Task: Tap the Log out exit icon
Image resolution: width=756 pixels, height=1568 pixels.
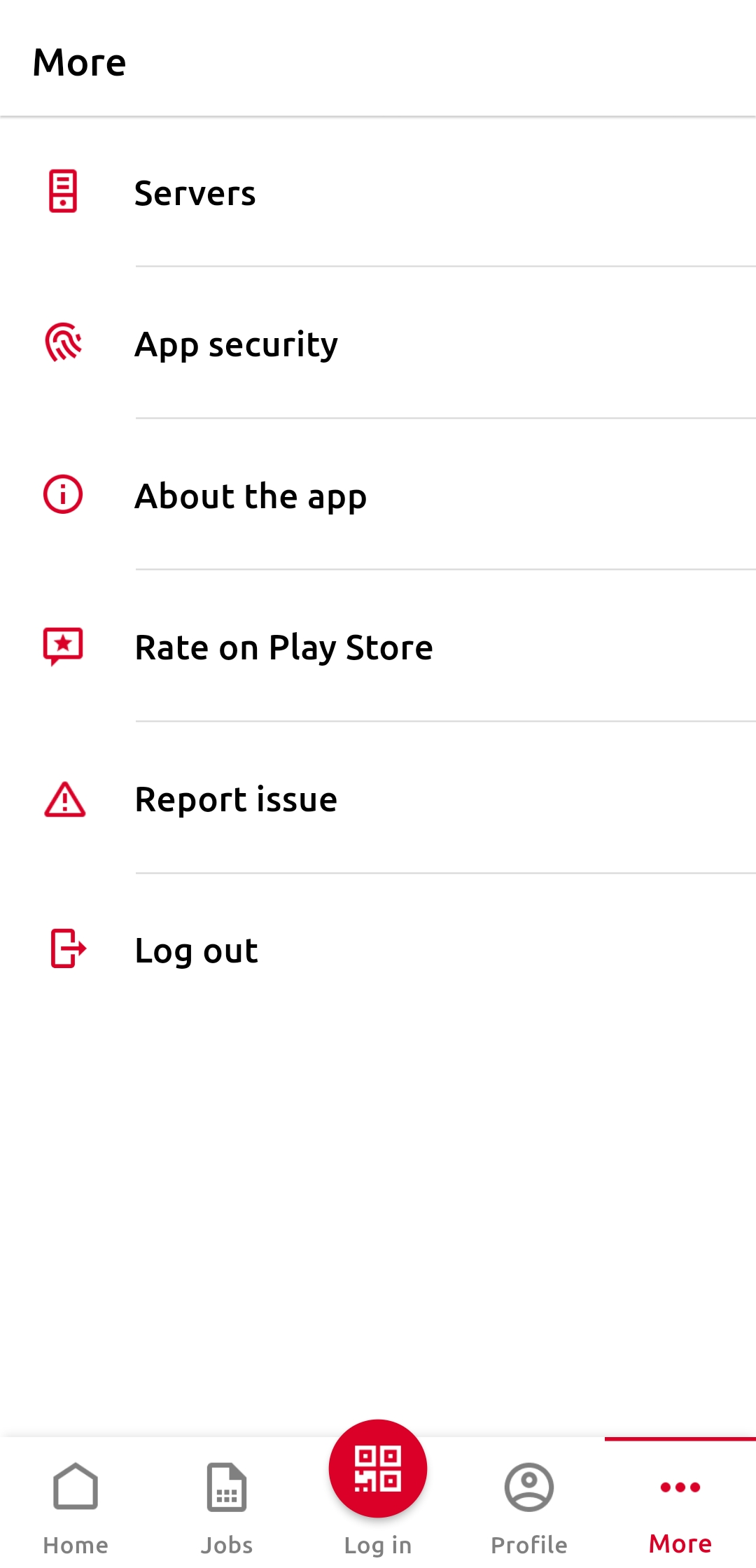Action: (66, 949)
